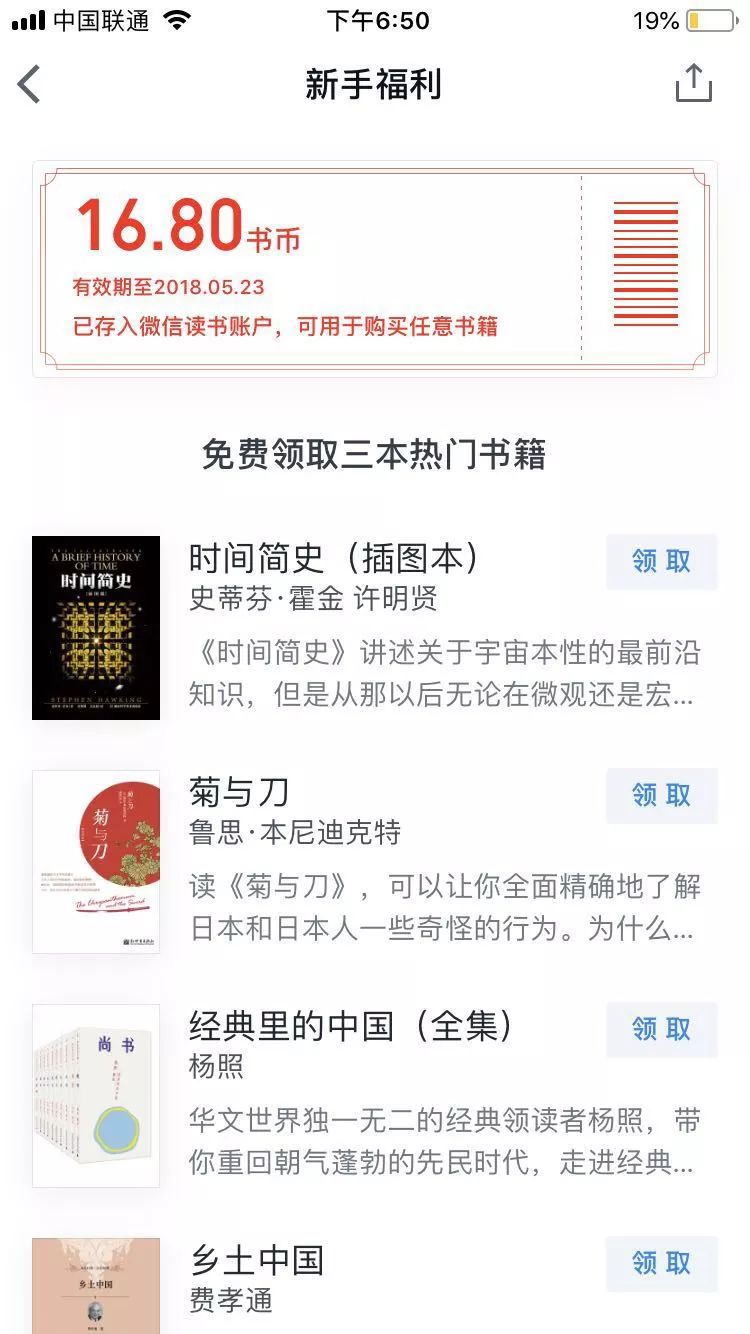The width and height of the screenshot is (750, 1334).
Task: Claim 菊与刀 with its 领取 button
Action: [x=661, y=796]
